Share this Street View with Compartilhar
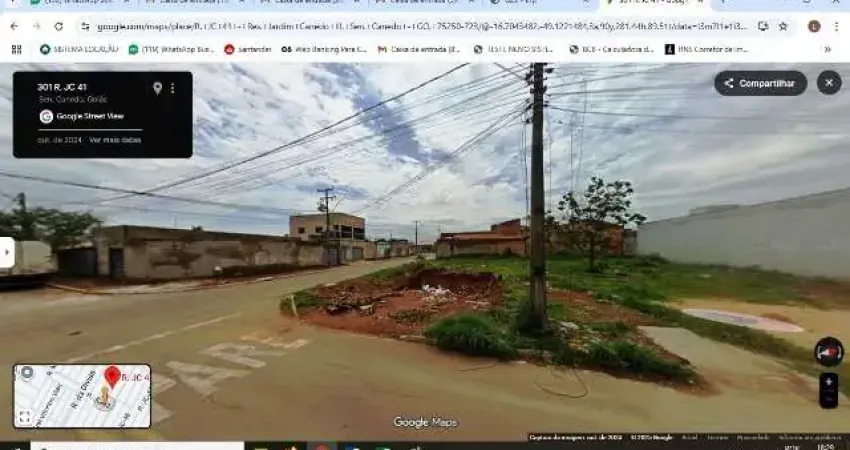 coord(760,83)
